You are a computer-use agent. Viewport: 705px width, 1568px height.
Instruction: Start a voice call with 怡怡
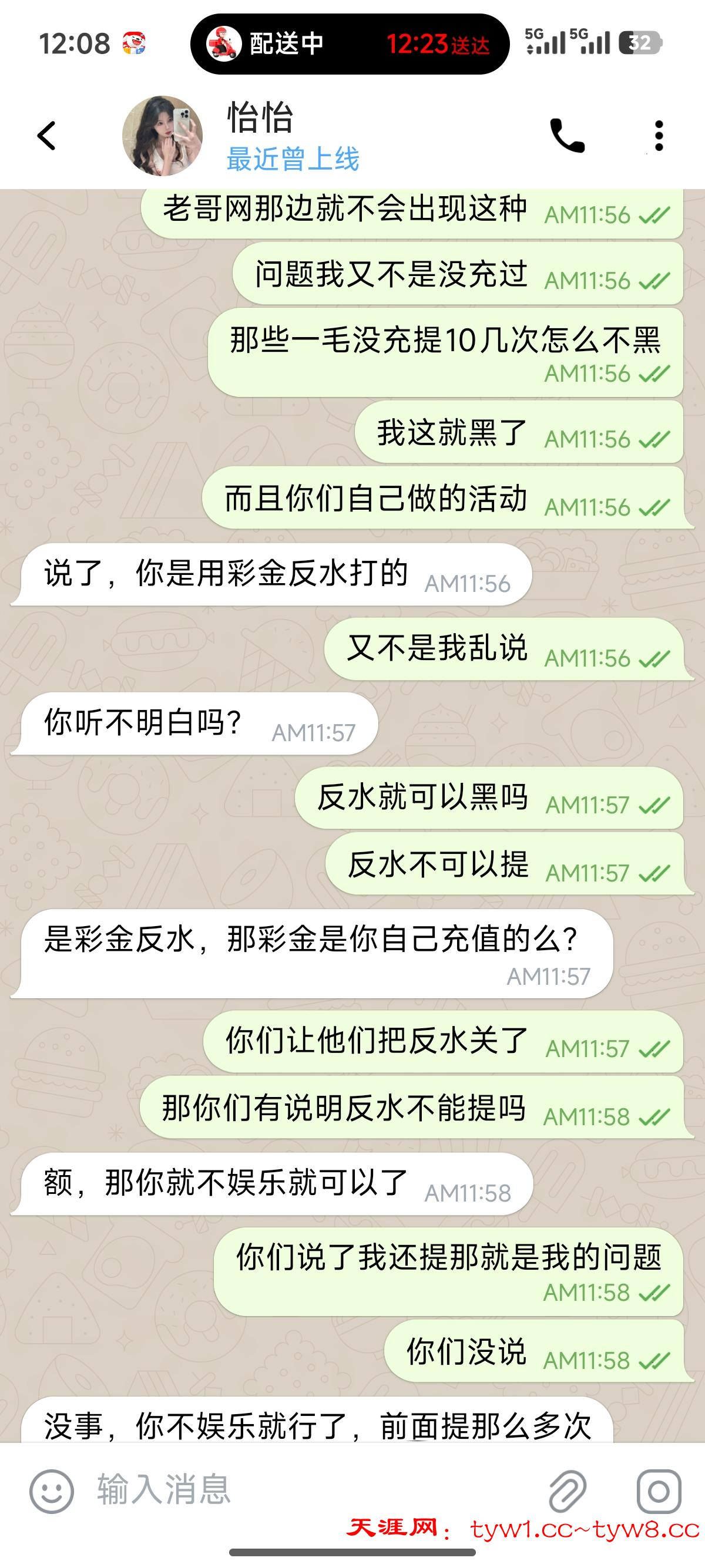(x=567, y=136)
